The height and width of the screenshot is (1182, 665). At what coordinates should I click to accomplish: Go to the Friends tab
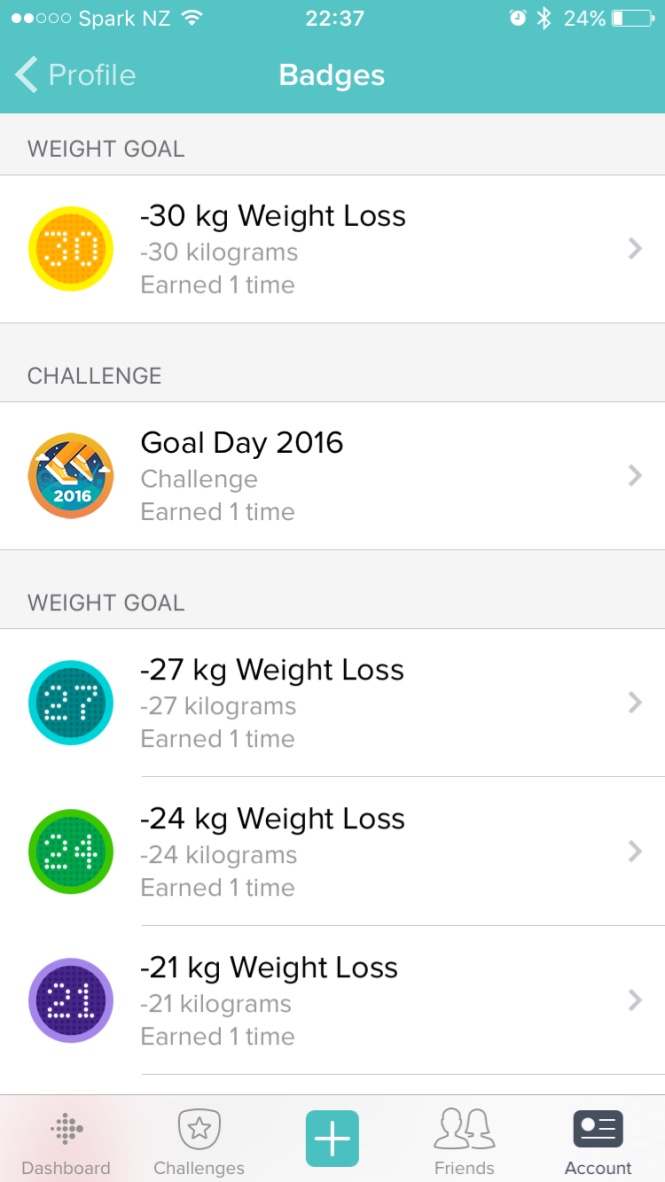[x=464, y=1142]
